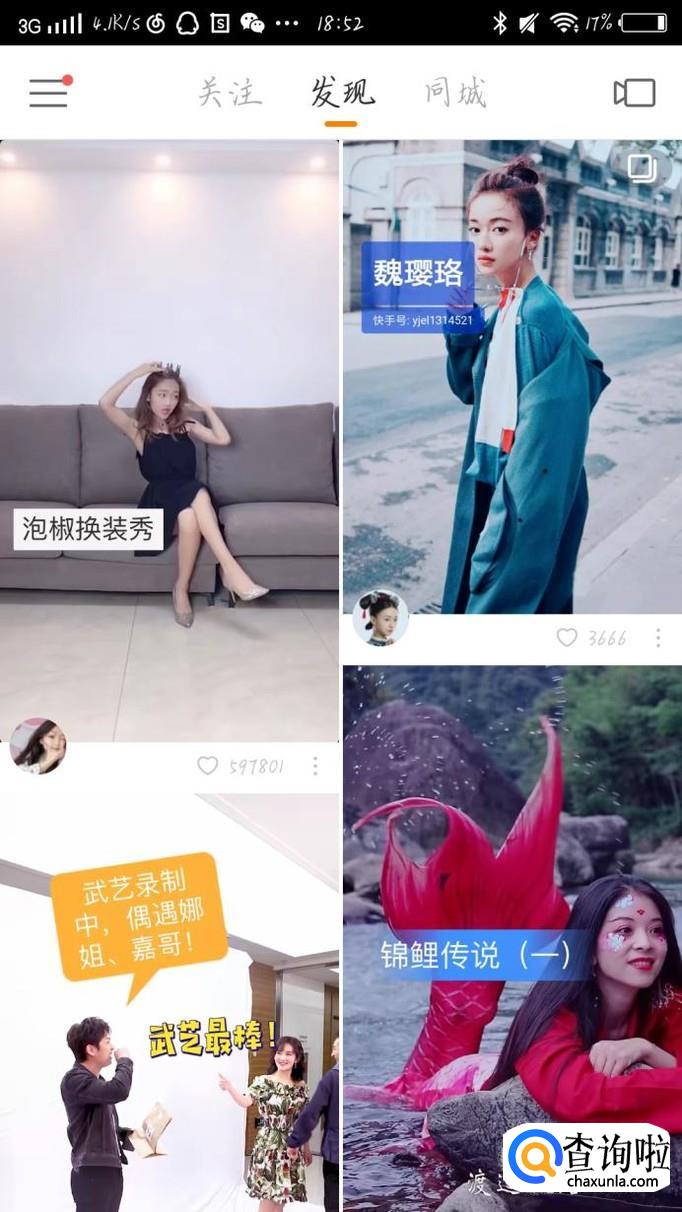Screen dimensions: 682x1212
Task: Open more options beside 597801 likes
Action: [315, 766]
